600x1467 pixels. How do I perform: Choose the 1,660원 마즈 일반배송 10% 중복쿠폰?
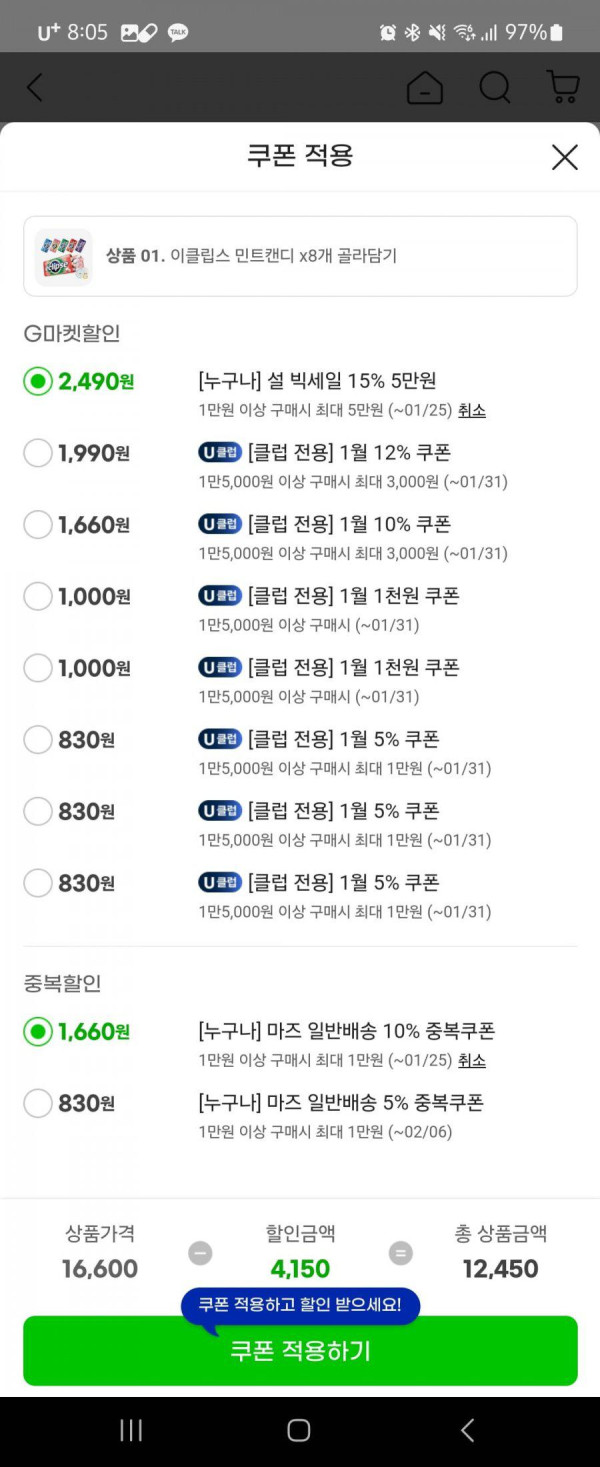pos(38,1031)
